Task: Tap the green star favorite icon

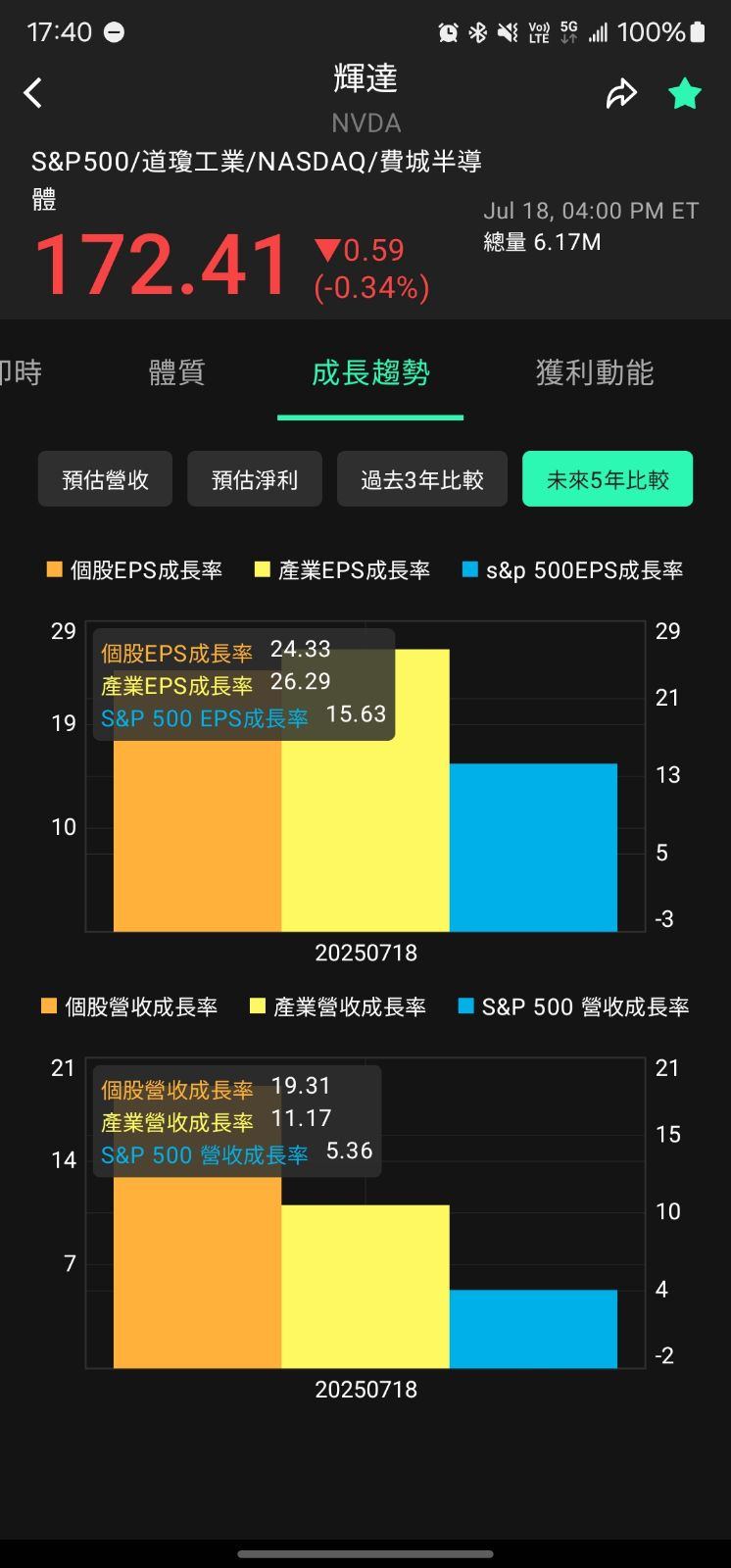Action: tap(684, 92)
